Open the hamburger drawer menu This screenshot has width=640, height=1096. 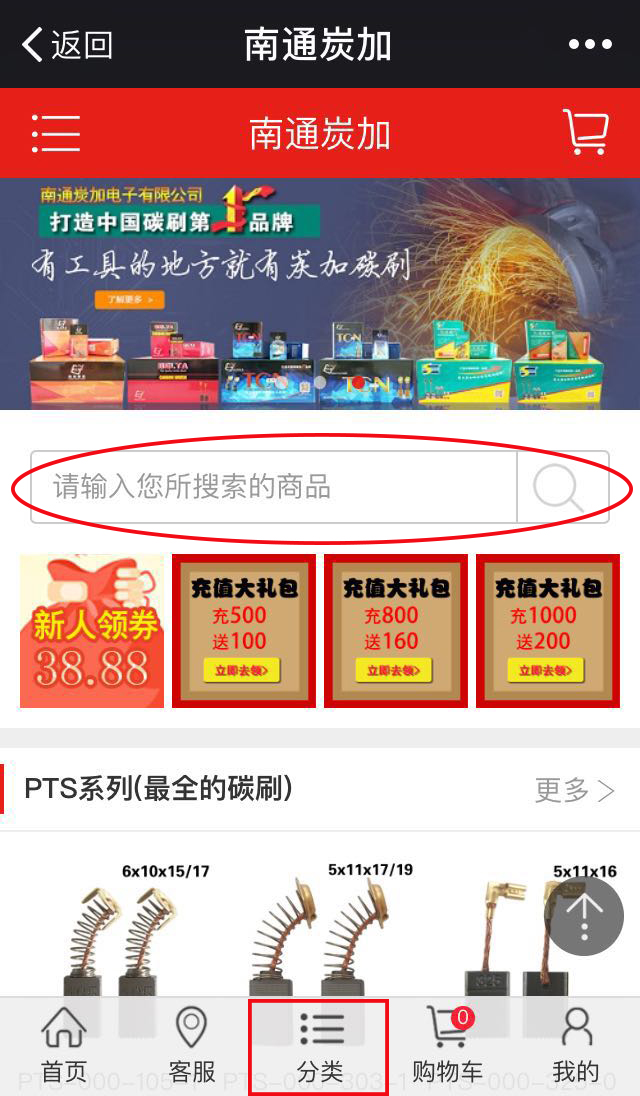pos(56,133)
